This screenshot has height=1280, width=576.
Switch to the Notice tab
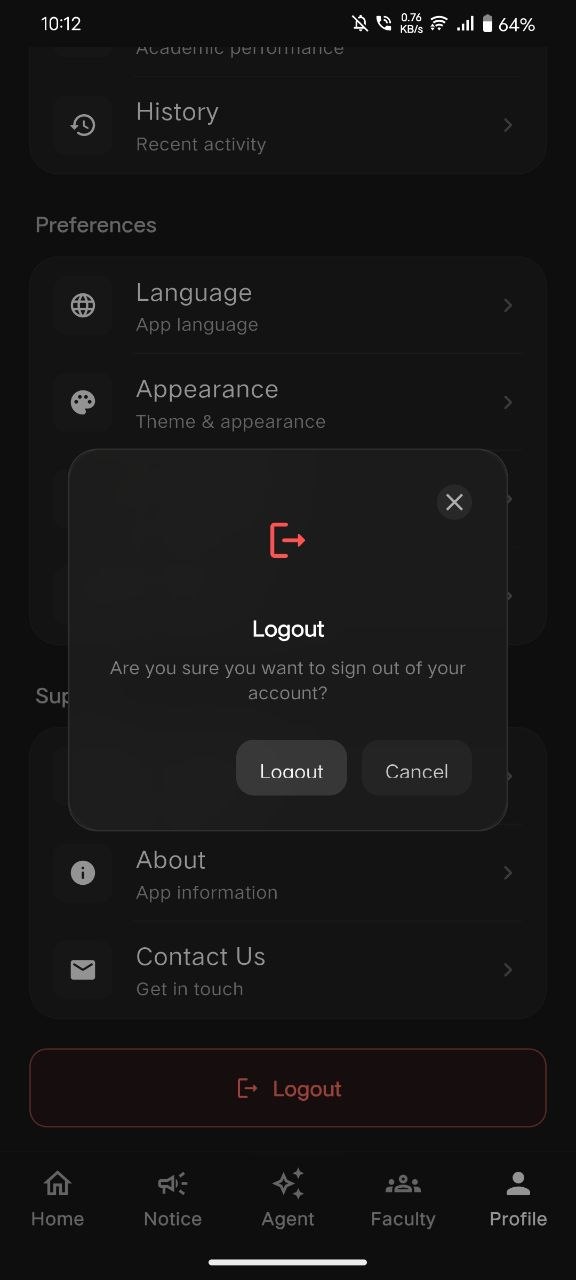coord(173,1198)
